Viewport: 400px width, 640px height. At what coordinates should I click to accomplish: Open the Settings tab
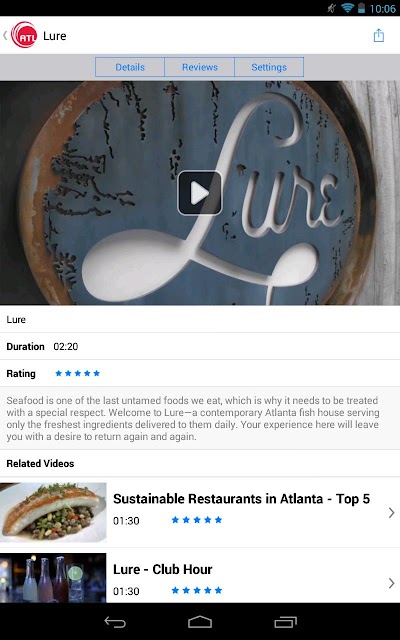coord(269,67)
